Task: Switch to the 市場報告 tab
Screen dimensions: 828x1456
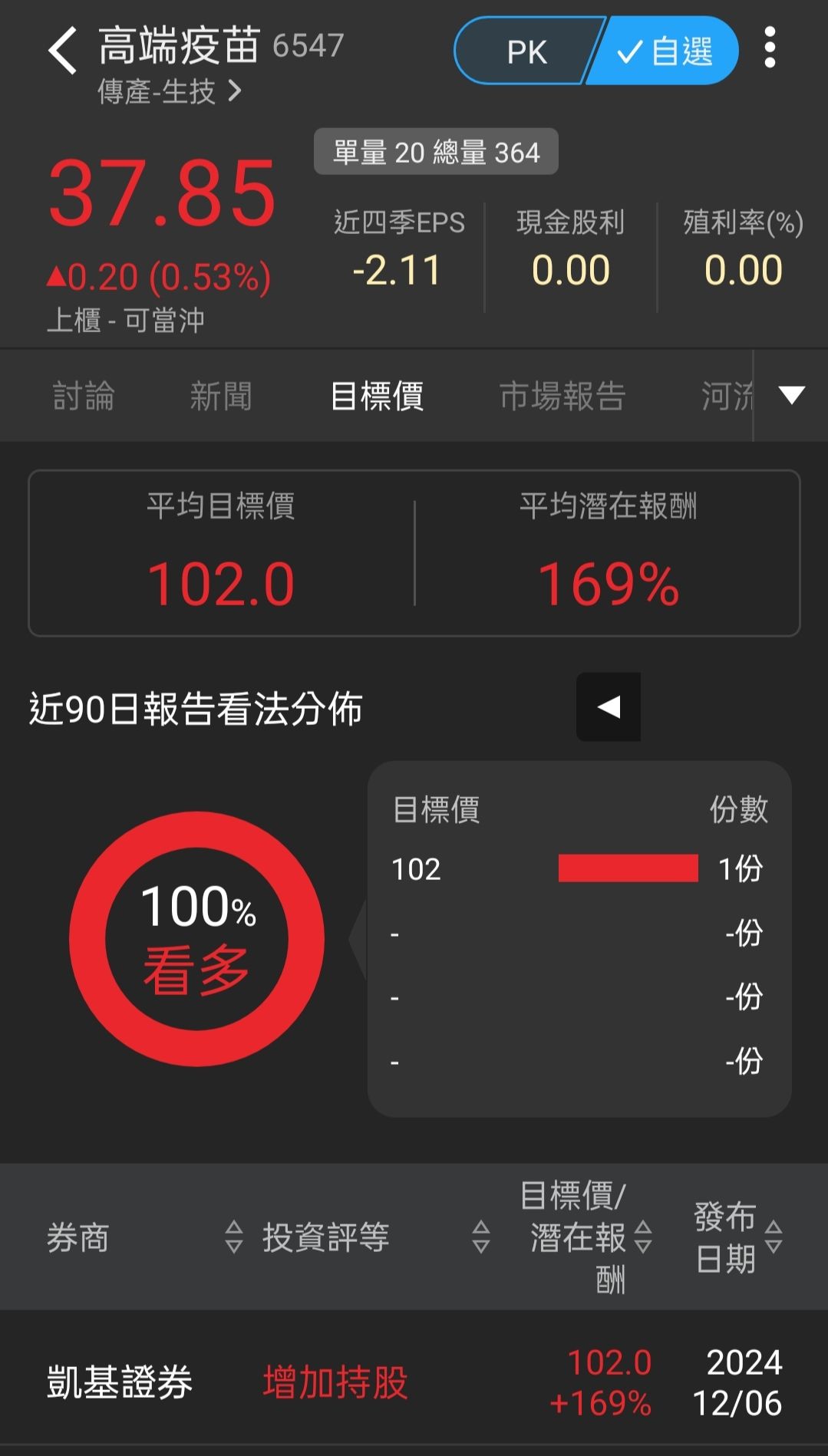Action: coord(562,397)
